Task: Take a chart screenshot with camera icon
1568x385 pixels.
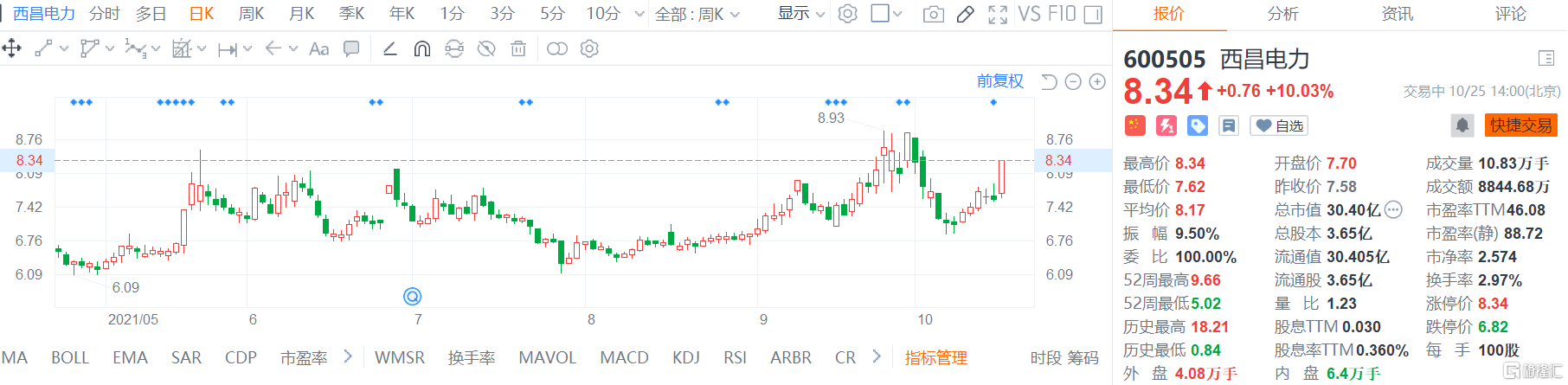Action: (x=933, y=14)
